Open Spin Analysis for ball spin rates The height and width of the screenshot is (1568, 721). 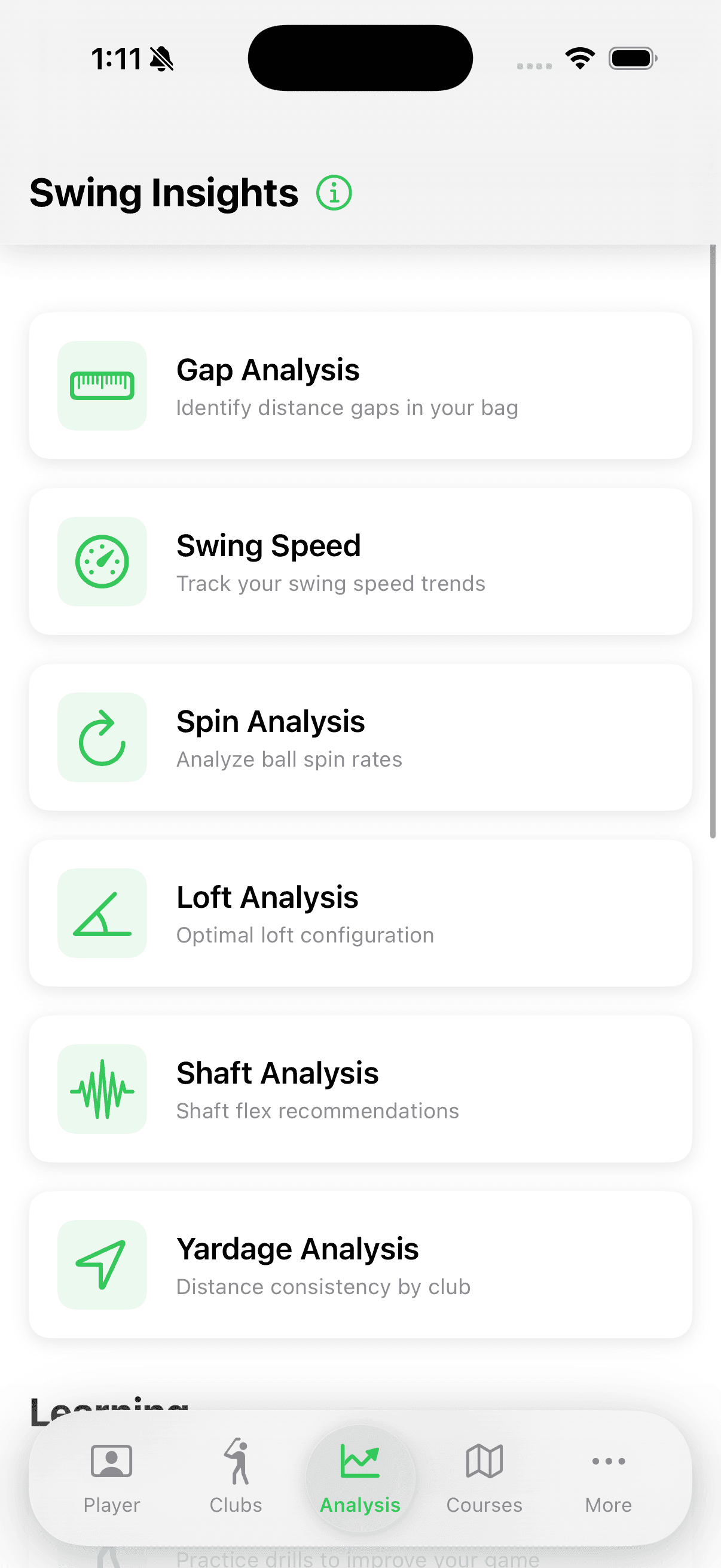(x=360, y=737)
